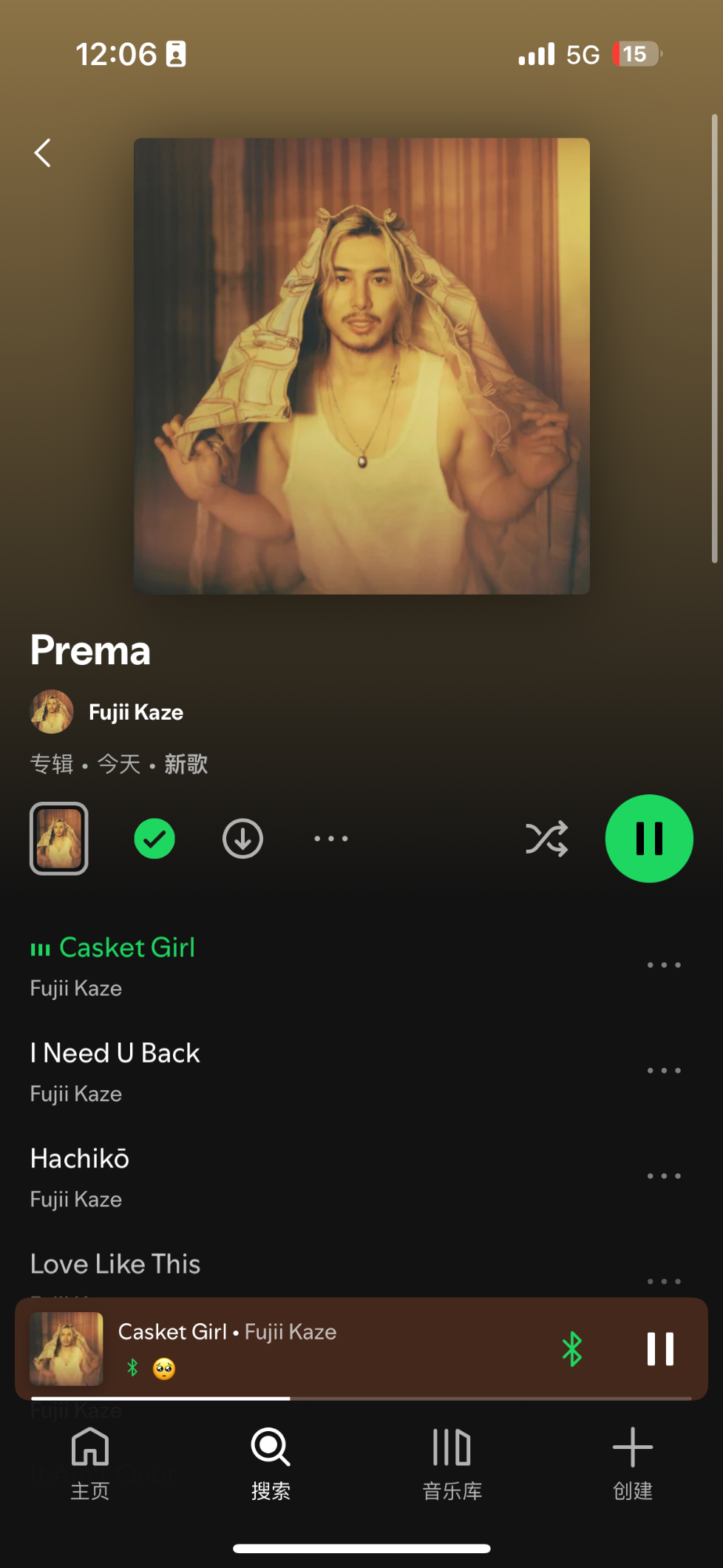
Task: Pause the song from the mini player
Action: [x=660, y=1348]
